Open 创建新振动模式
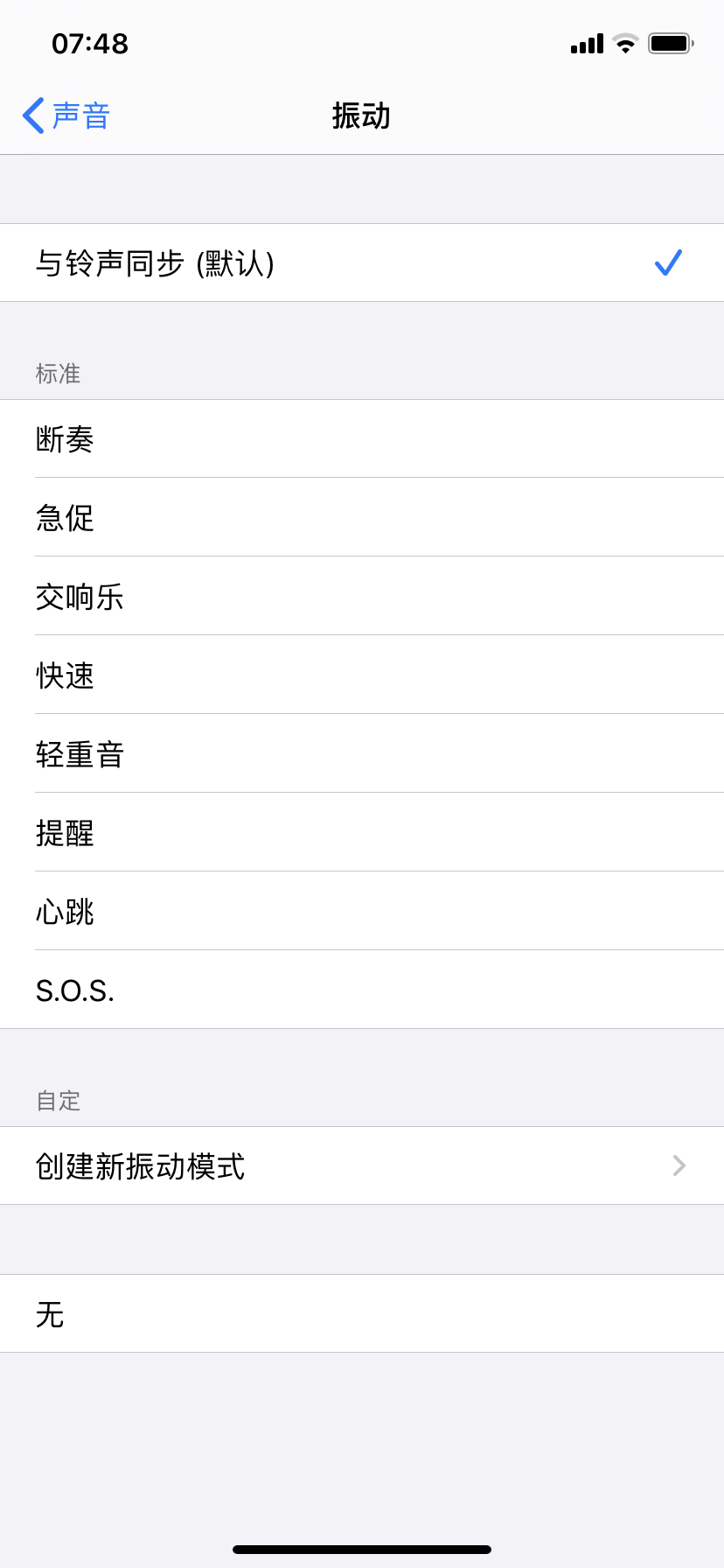The height and width of the screenshot is (1568, 724). tap(362, 1165)
